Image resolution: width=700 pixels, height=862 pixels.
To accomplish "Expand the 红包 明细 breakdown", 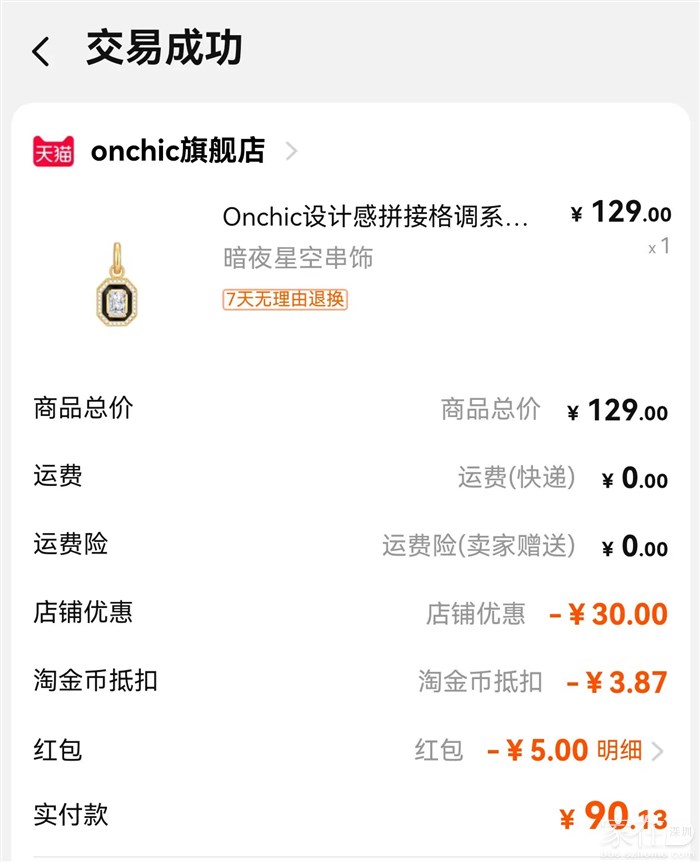I will point(631,751).
